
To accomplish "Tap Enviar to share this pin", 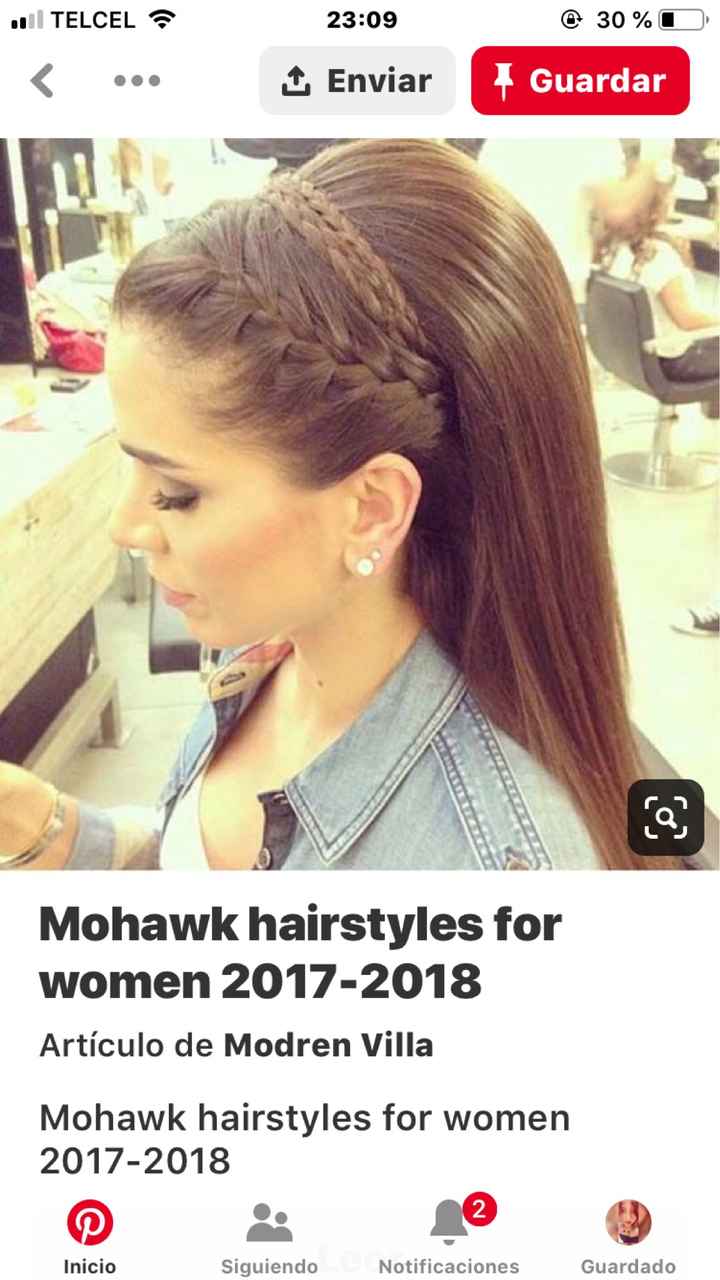I will (357, 81).
